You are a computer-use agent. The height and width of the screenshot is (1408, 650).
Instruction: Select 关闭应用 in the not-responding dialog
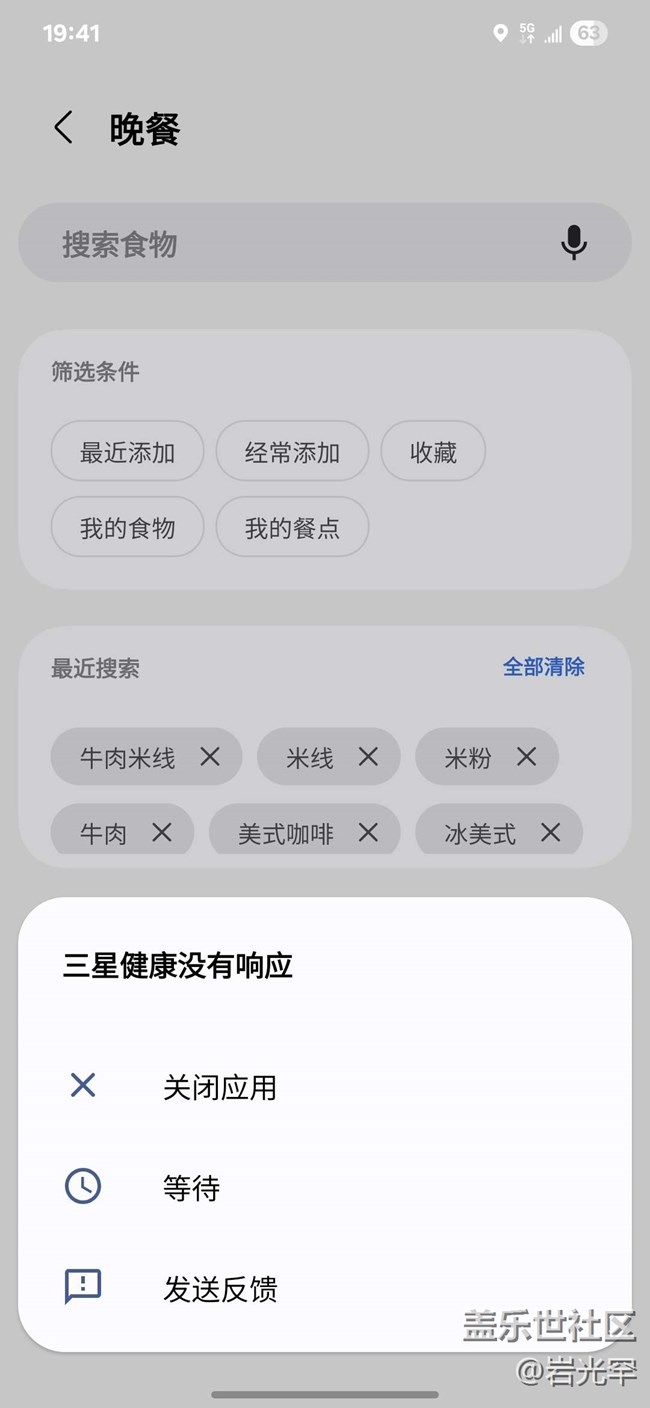pos(324,1087)
